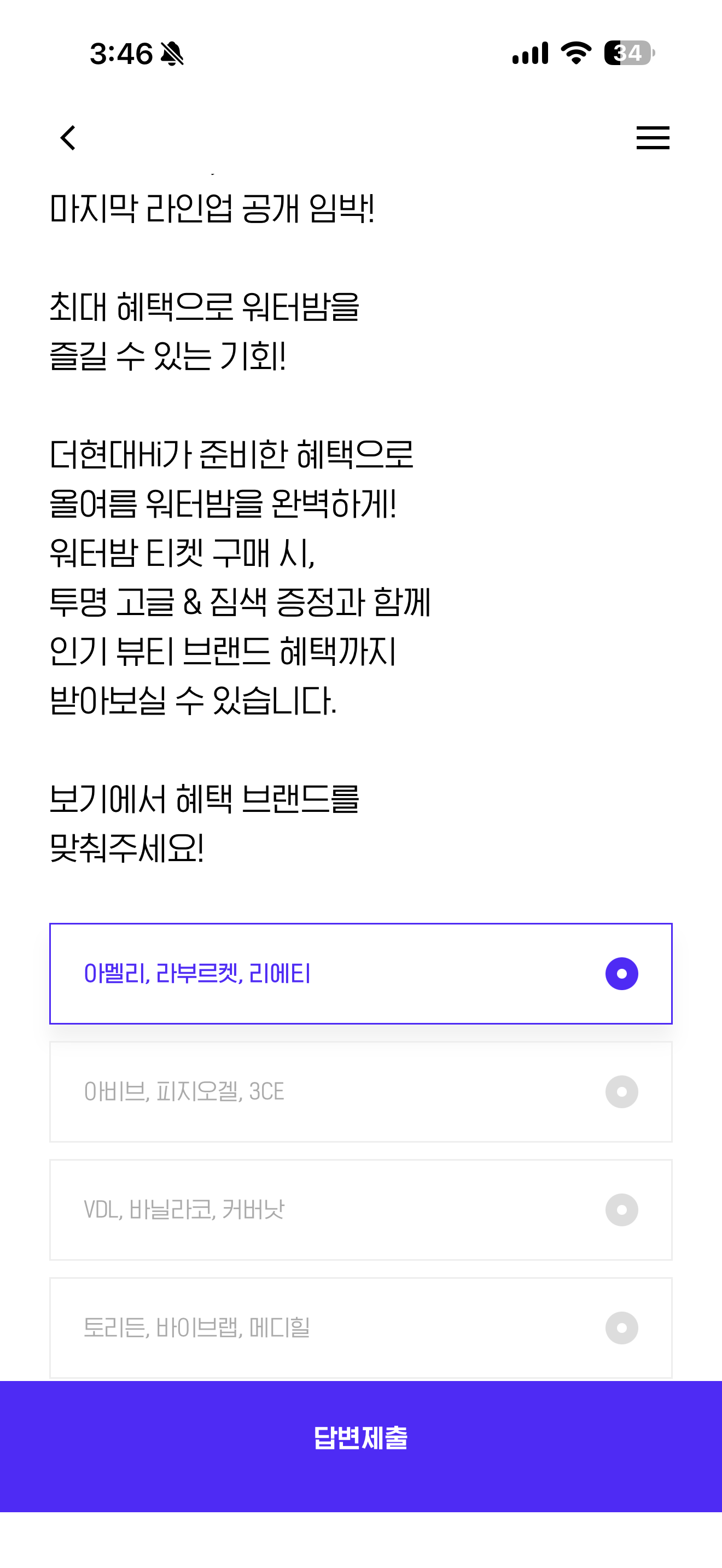
Task: Choose the 아비브, 피지오겔, 3CE answer
Action: click(x=360, y=1091)
